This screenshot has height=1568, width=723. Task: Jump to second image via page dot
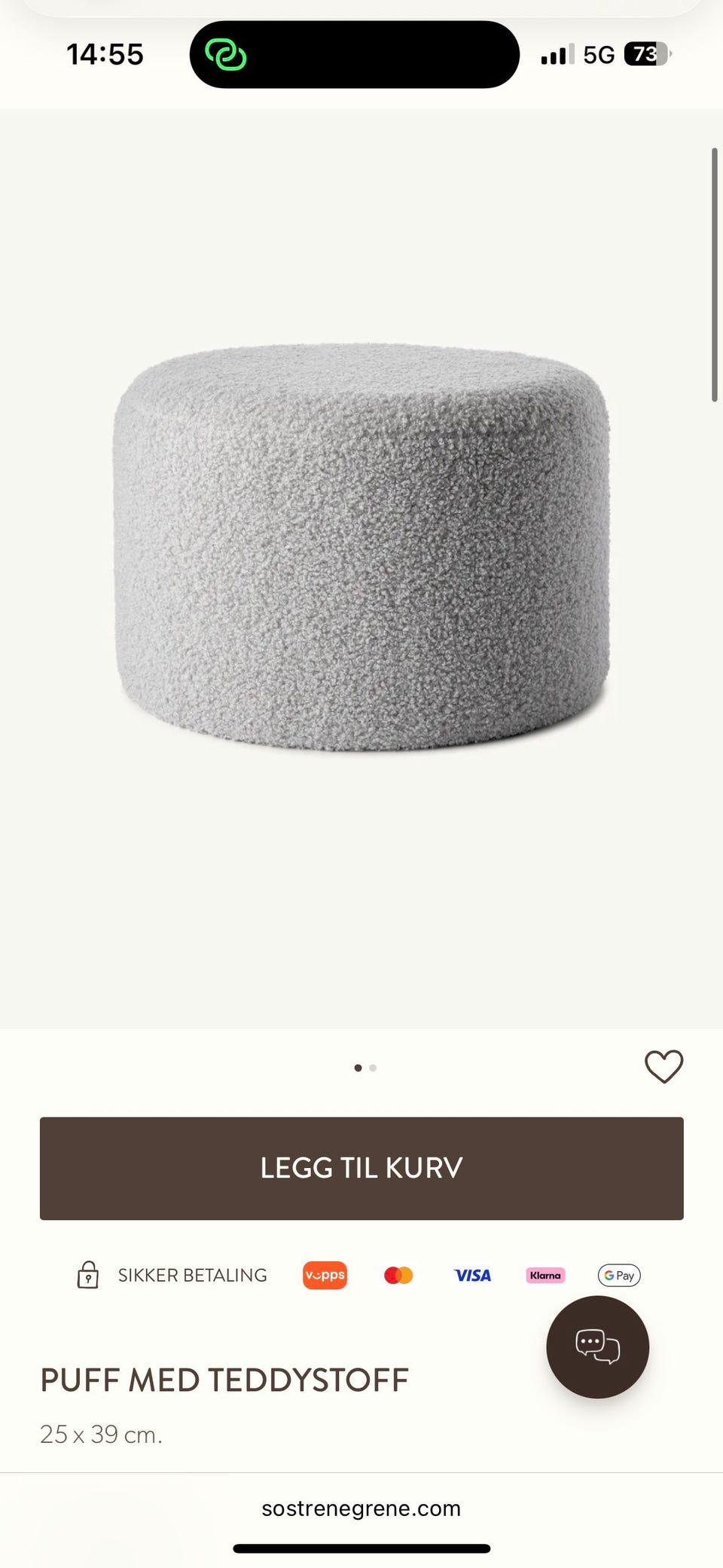coord(373,1068)
